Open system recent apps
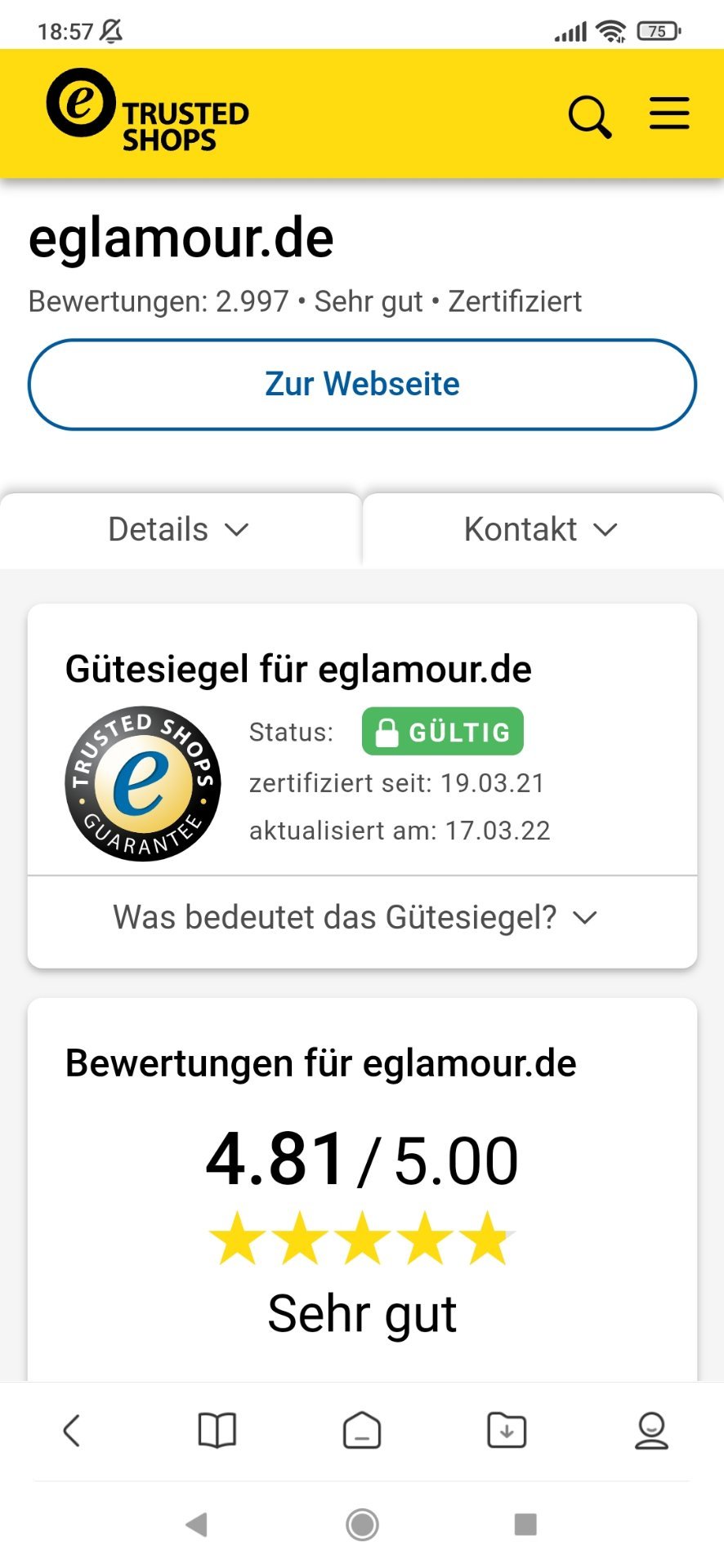Image resolution: width=724 pixels, height=1568 pixels. 525,1524
